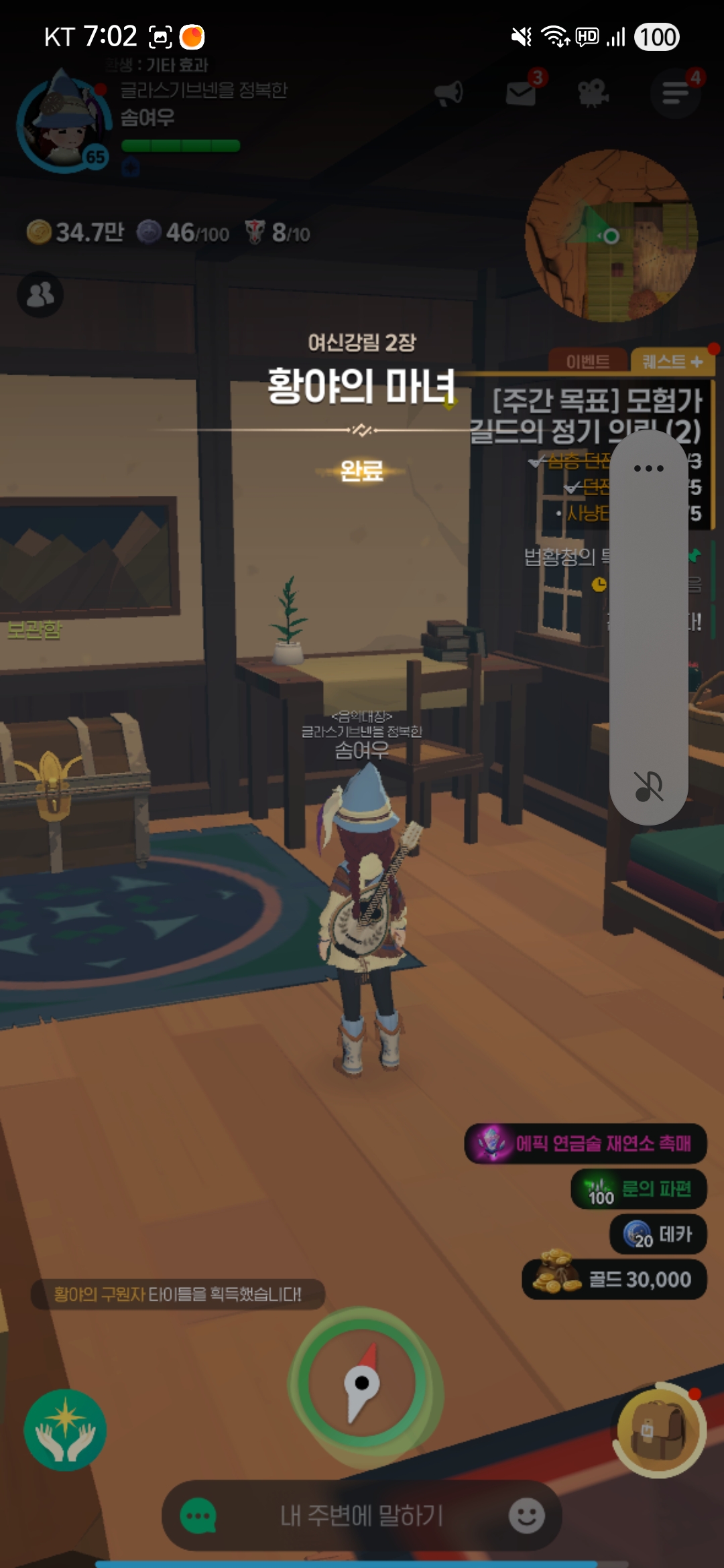Toggle the mute music icon

tap(648, 787)
